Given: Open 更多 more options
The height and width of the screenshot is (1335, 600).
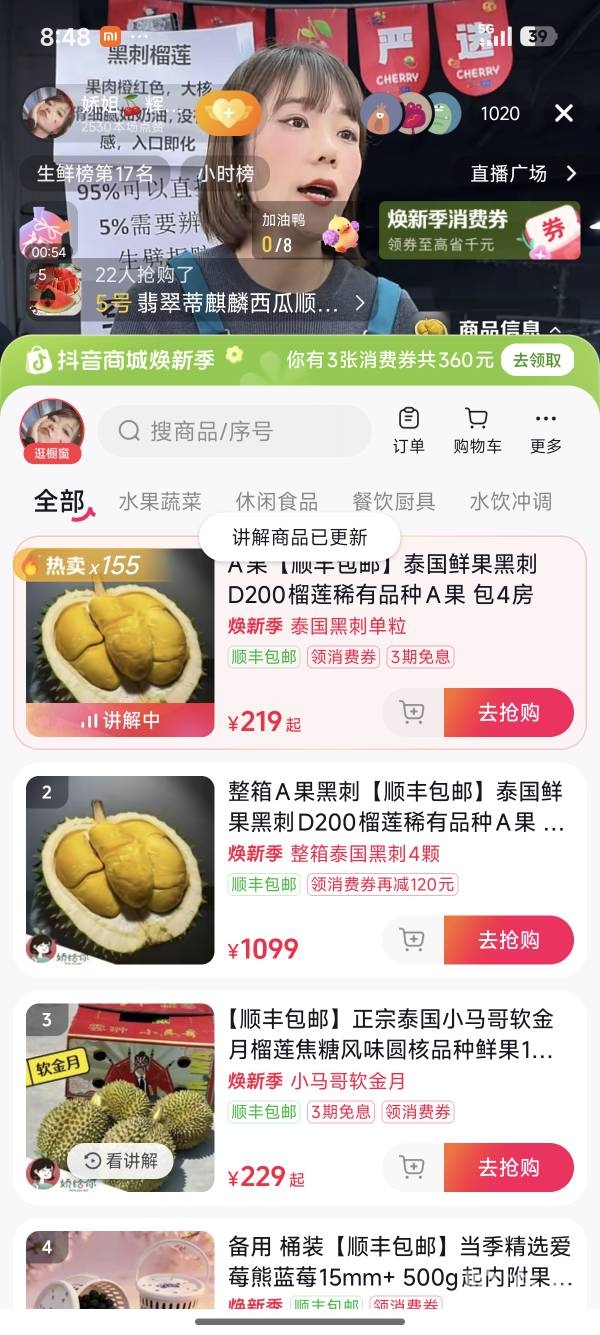Looking at the screenshot, I should tap(546, 430).
